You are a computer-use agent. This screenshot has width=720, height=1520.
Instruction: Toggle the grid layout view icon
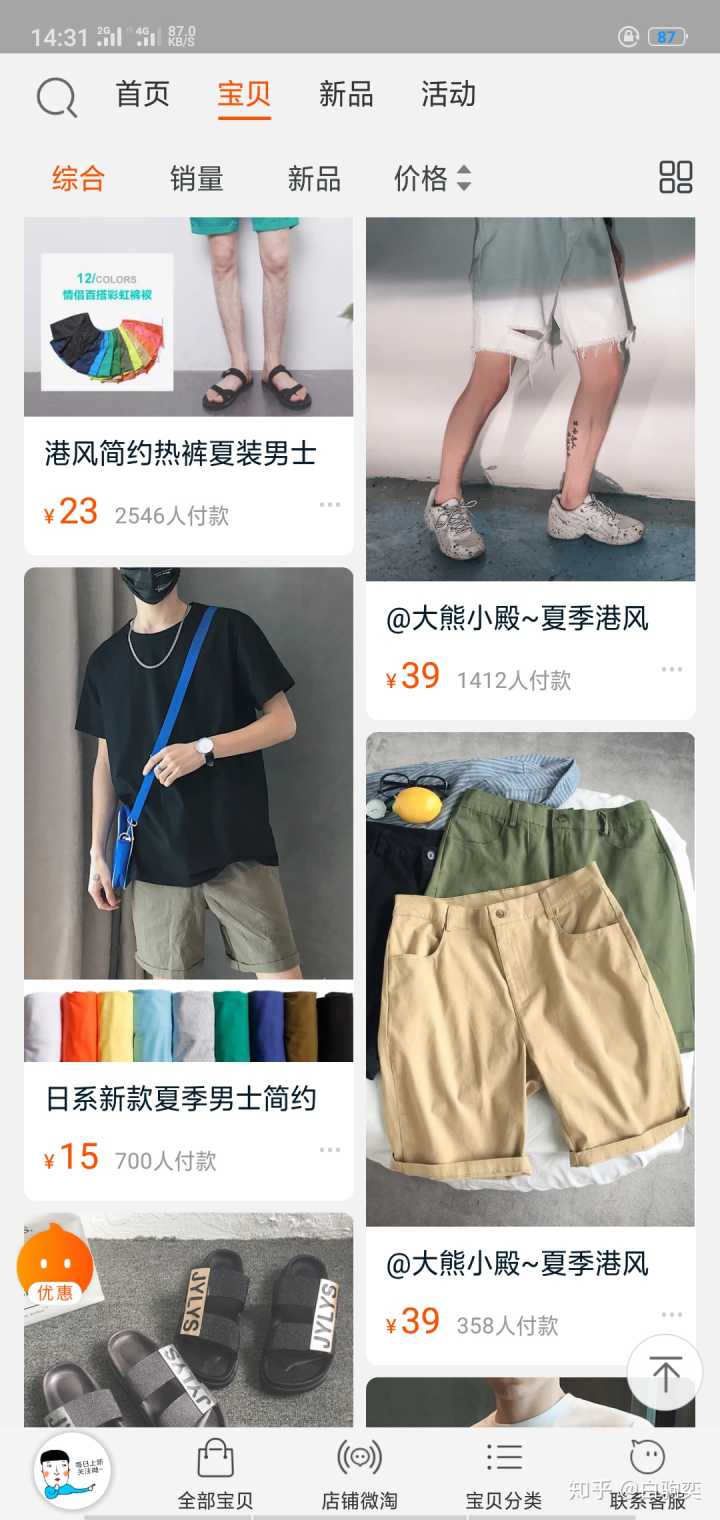pos(676,177)
